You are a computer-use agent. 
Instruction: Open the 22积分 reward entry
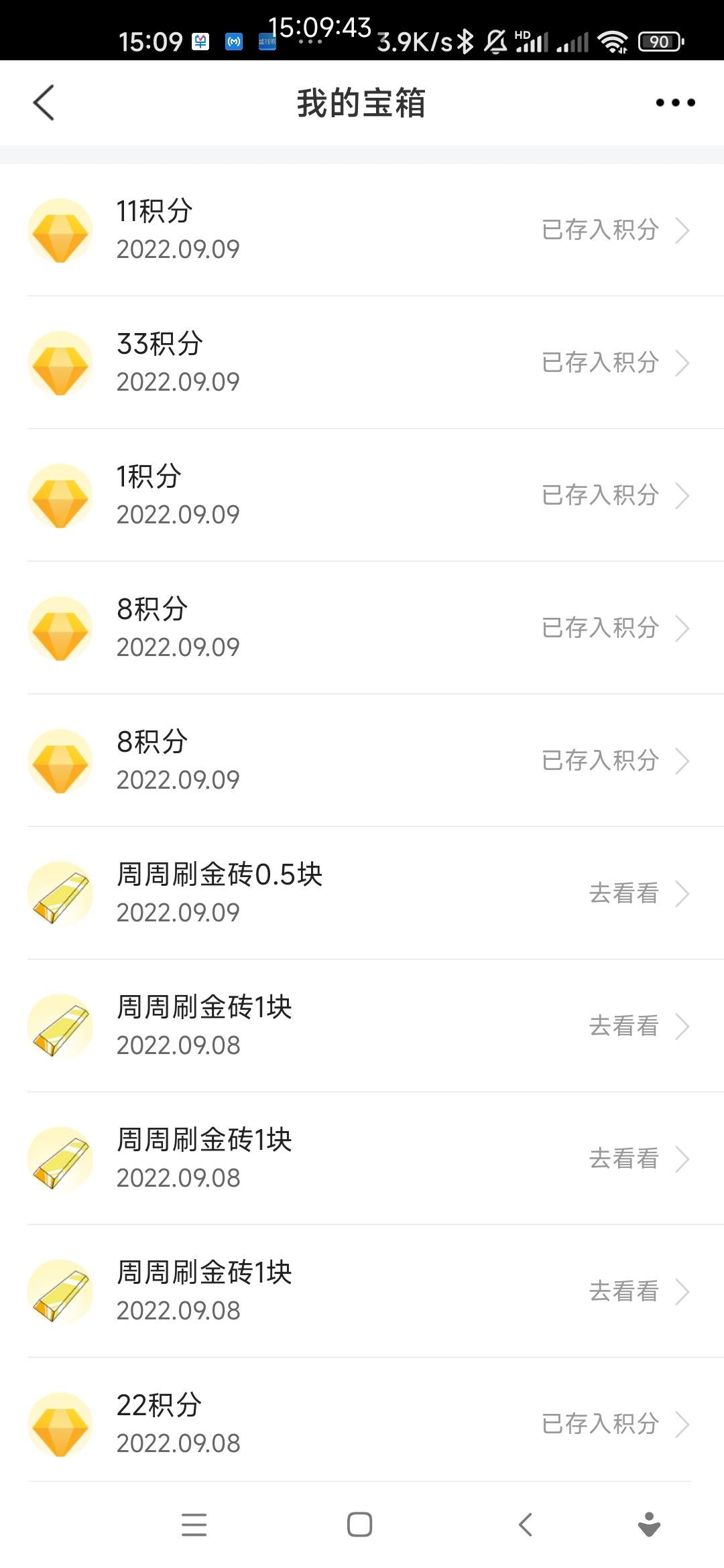coord(362,1423)
